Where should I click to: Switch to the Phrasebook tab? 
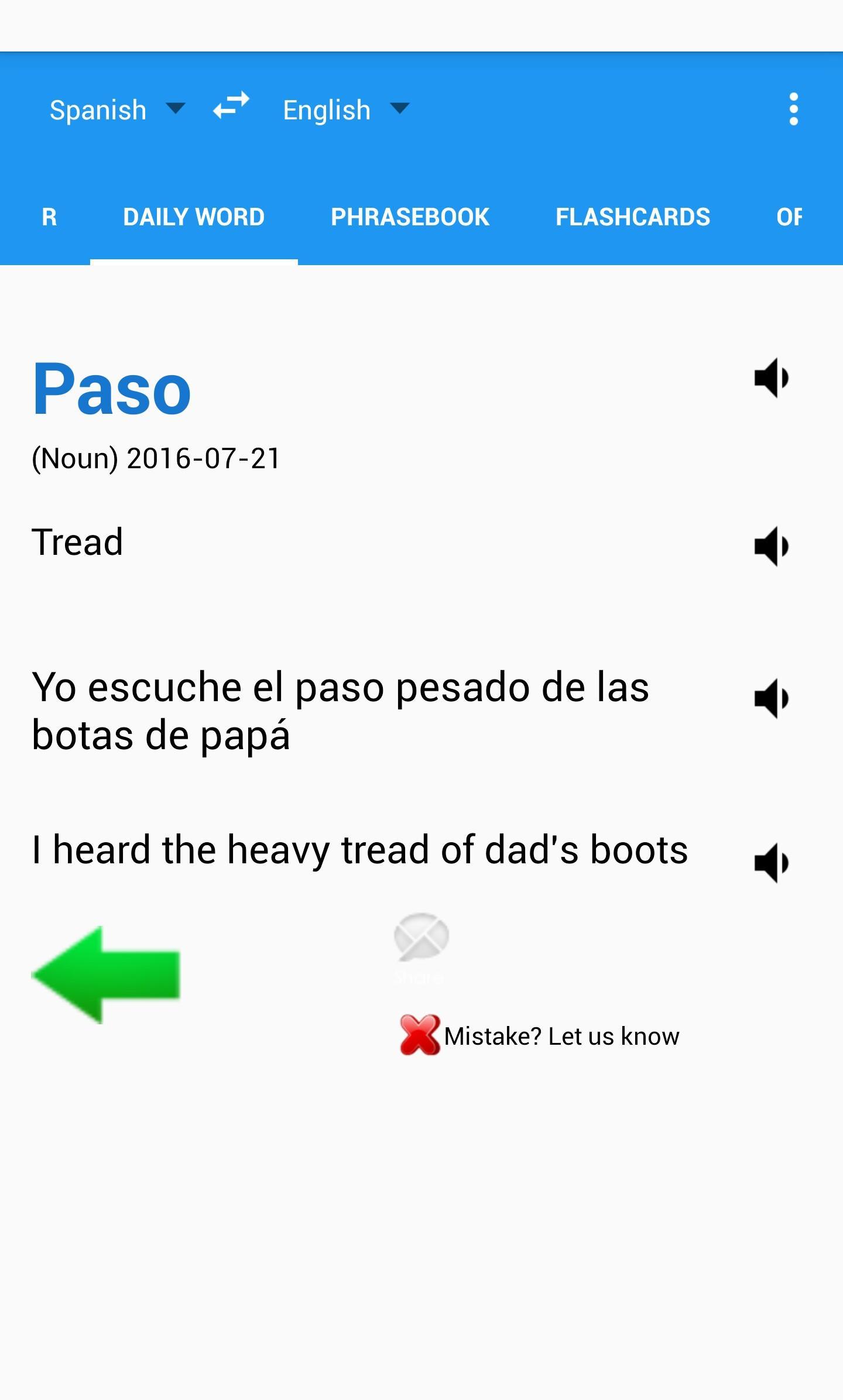pyautogui.click(x=410, y=217)
